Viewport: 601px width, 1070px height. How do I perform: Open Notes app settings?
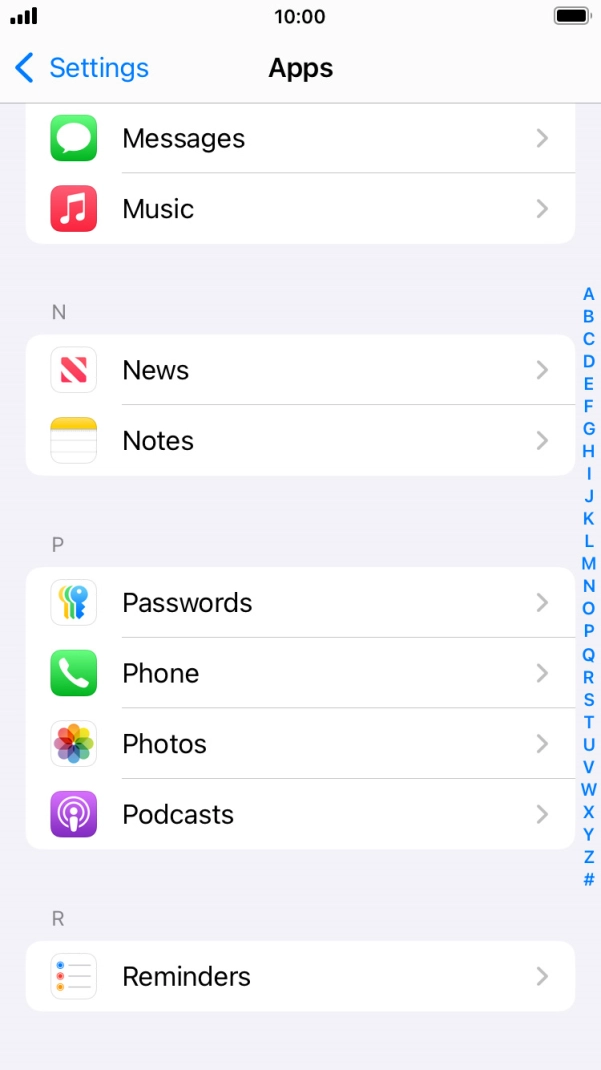pyautogui.click(x=300, y=441)
